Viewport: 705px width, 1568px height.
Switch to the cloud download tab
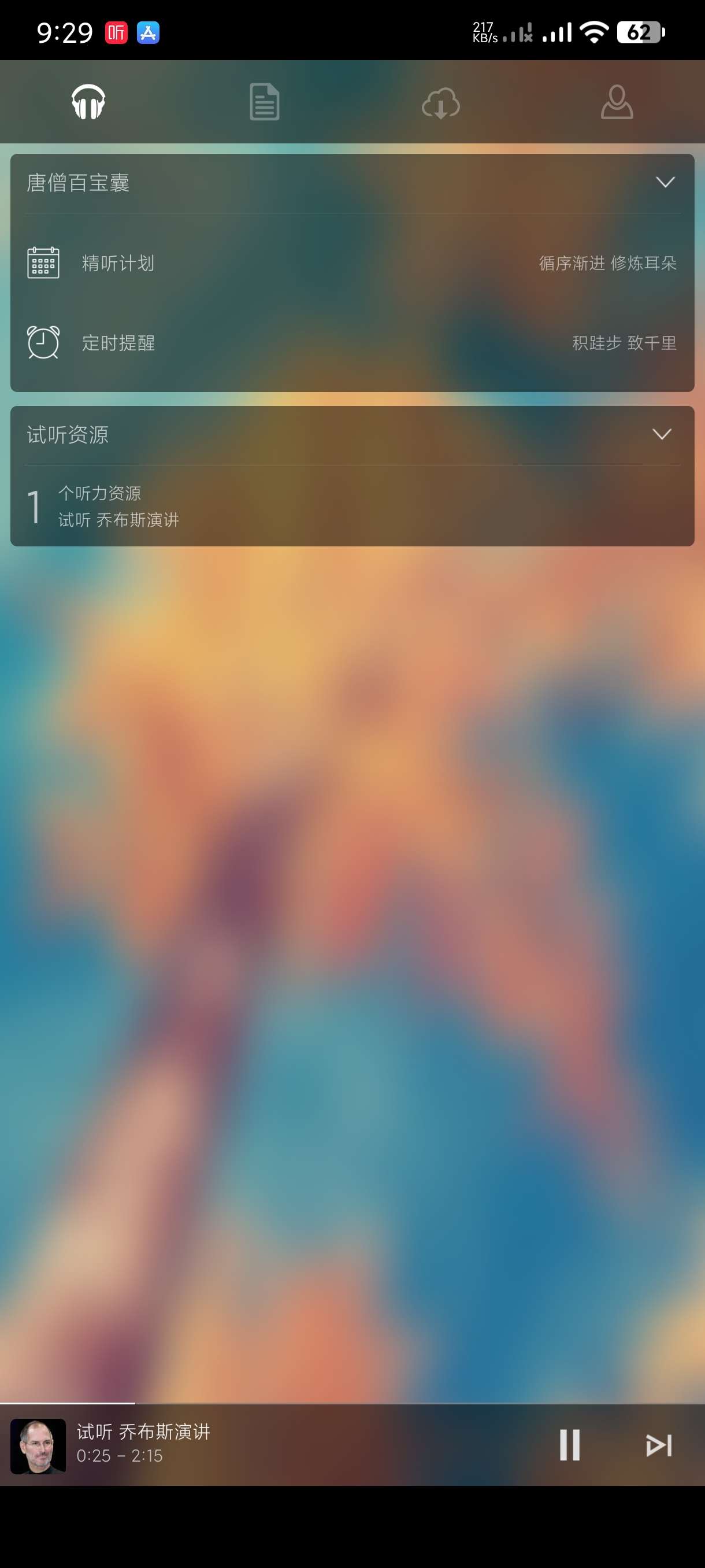coord(440,103)
